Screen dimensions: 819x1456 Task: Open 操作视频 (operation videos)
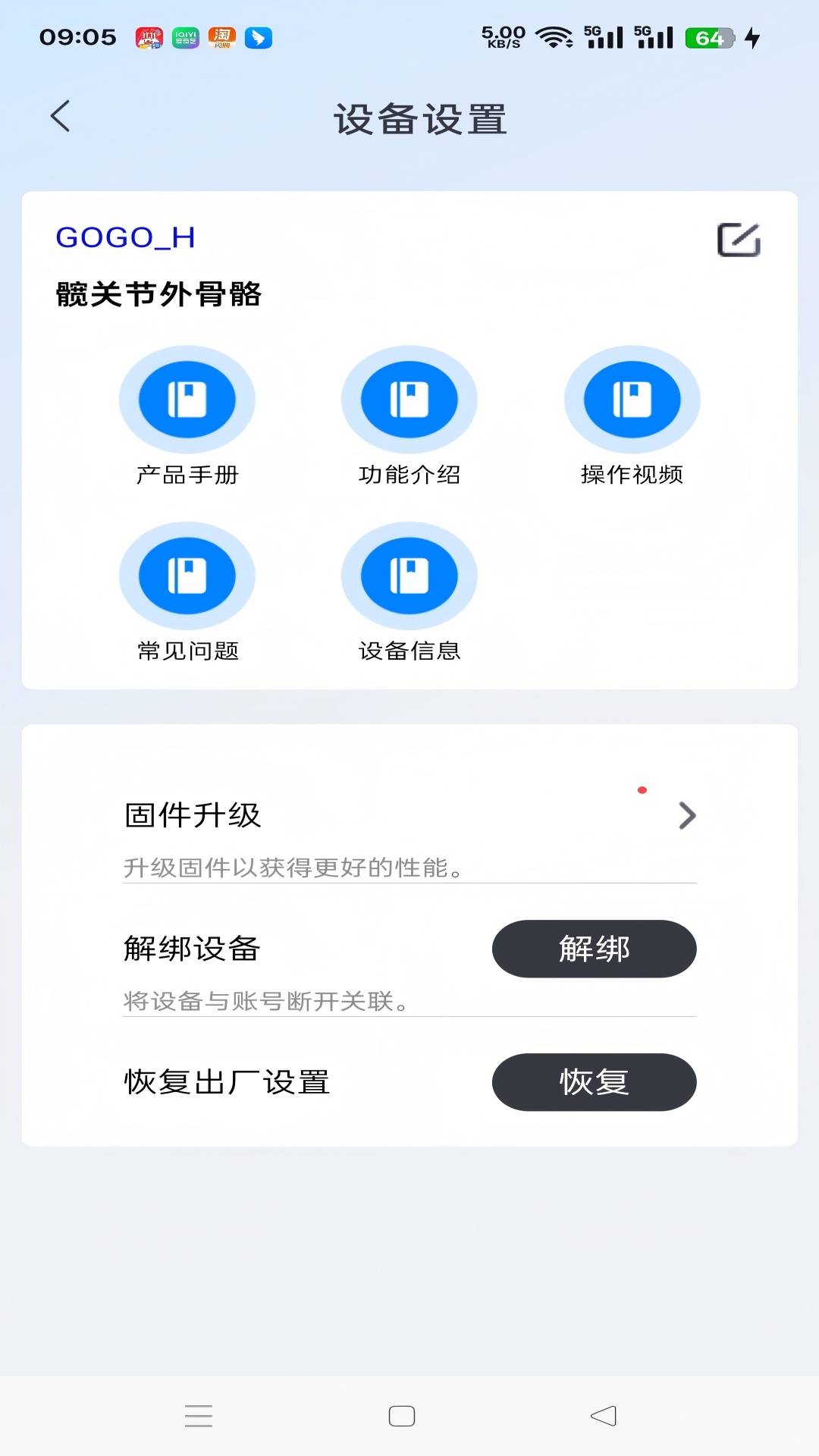pos(632,400)
